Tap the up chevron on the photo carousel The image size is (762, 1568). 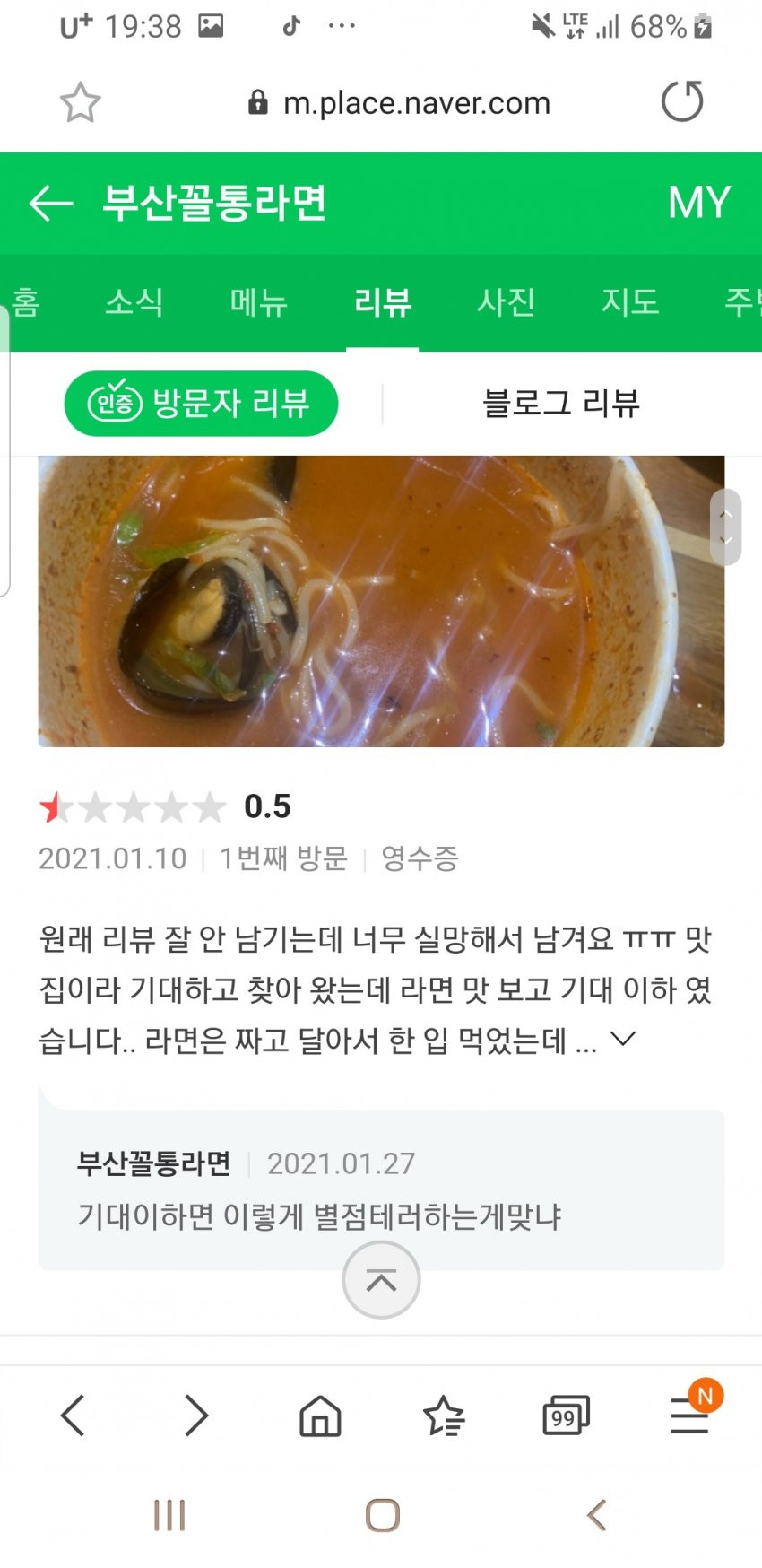click(725, 514)
